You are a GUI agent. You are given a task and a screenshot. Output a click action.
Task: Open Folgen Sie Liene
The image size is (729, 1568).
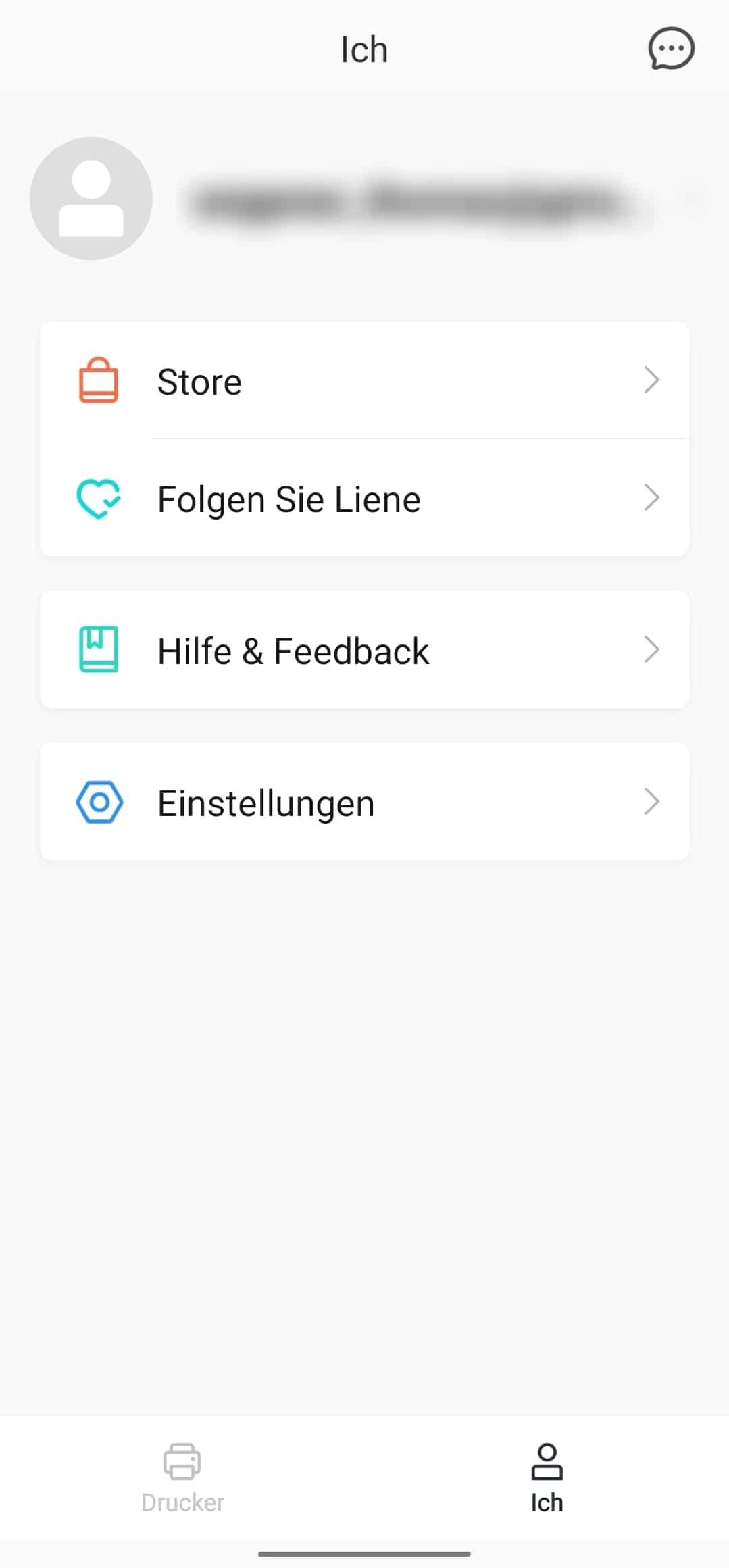(364, 499)
